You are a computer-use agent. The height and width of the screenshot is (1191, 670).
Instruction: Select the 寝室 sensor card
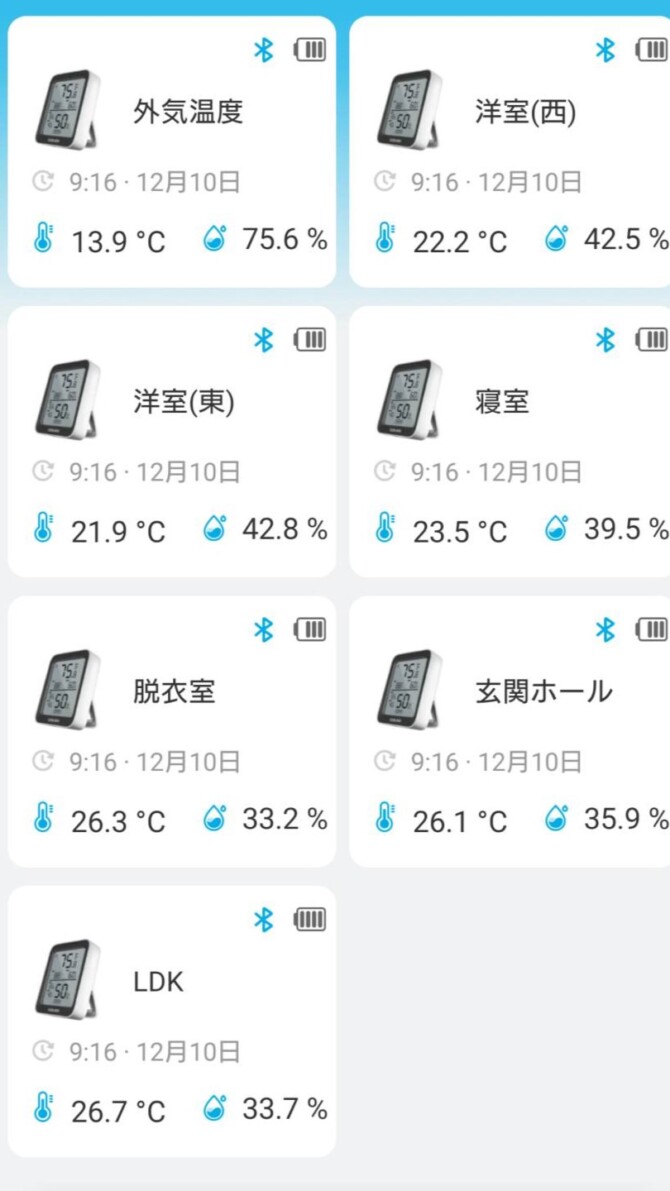tap(510, 441)
